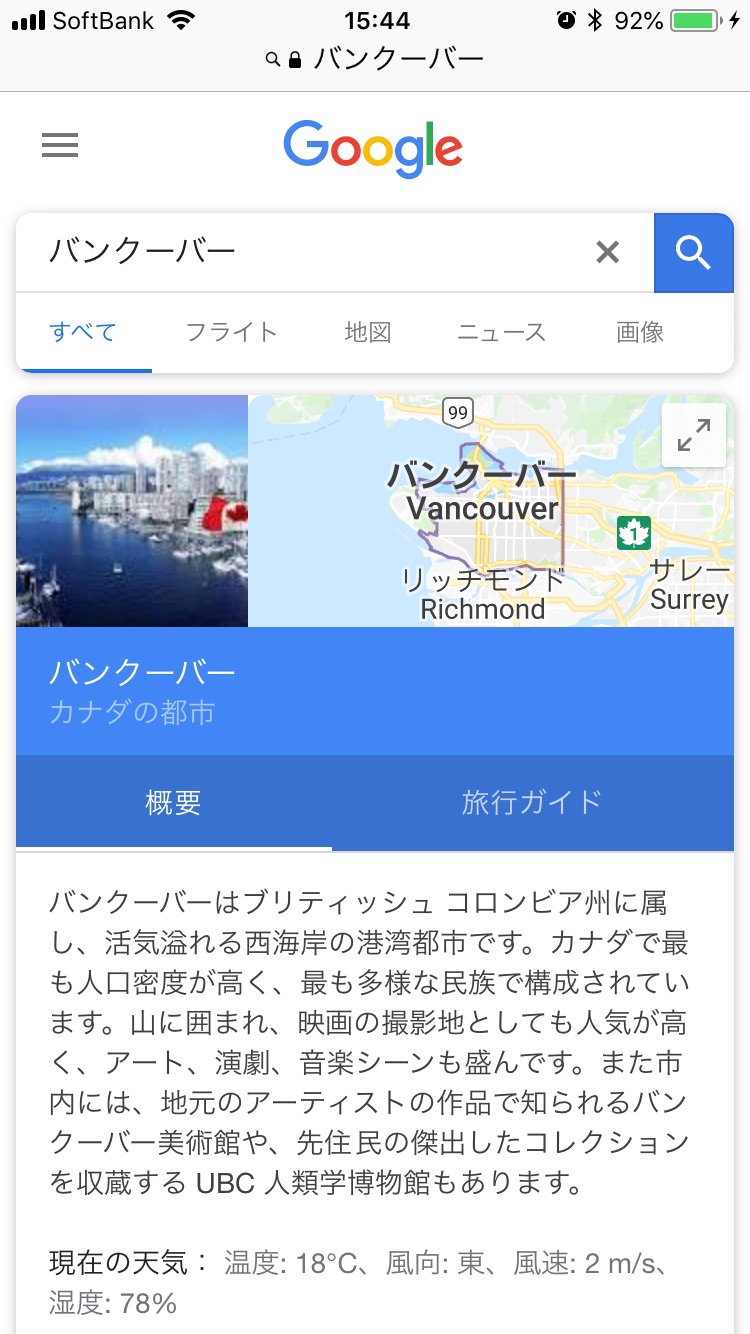
Task: Switch to the 旅行ガイド tab
Action: pos(532,802)
